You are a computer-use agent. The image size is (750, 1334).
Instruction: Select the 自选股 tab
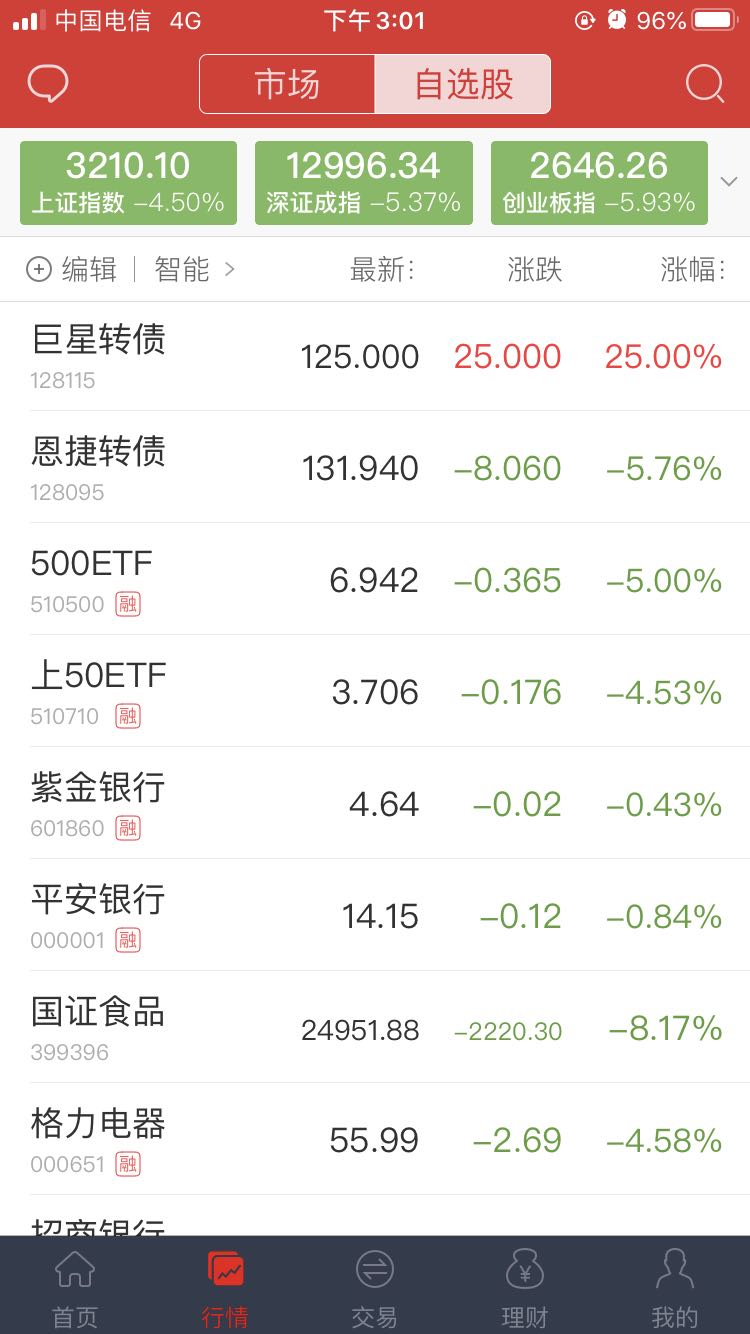click(x=463, y=84)
